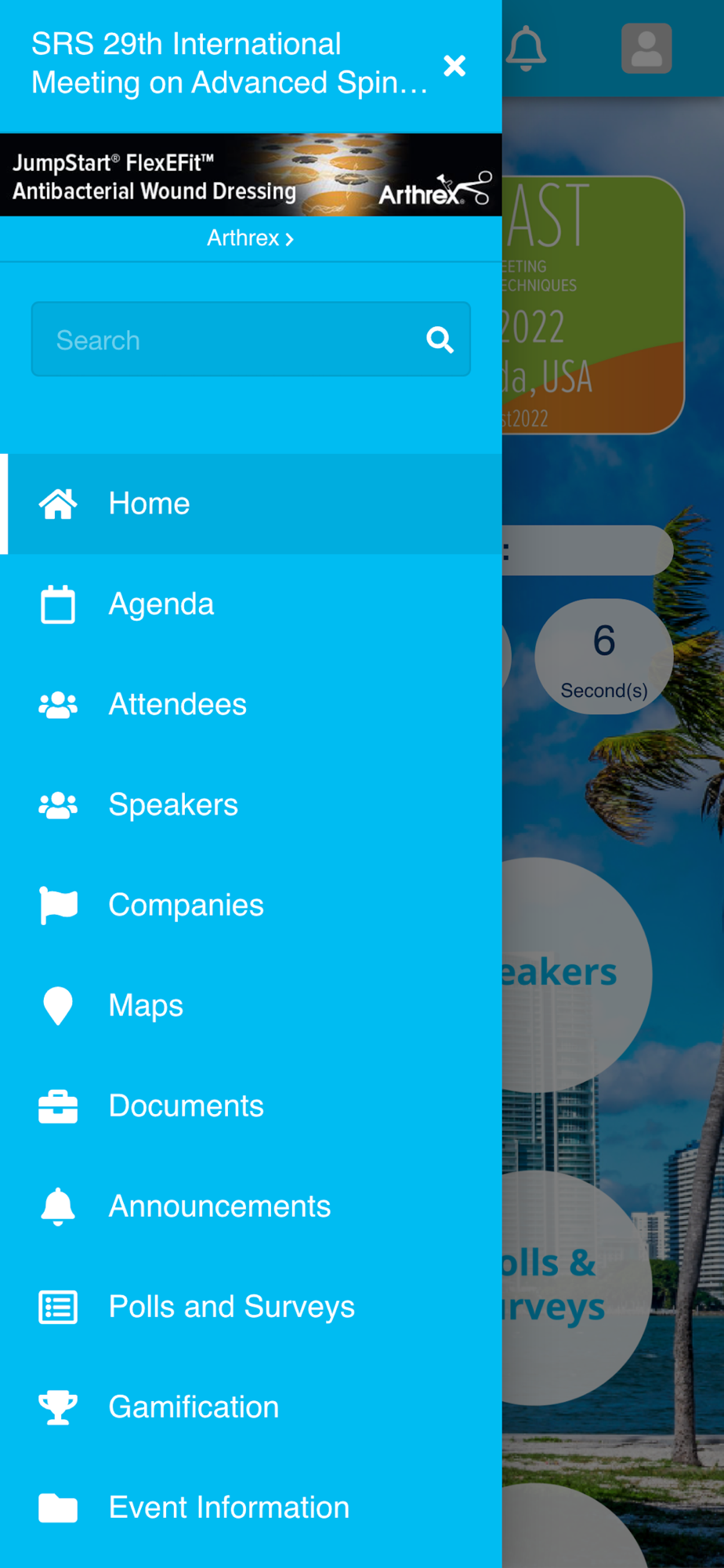
Task: Close the side navigation drawer
Action: click(x=454, y=66)
